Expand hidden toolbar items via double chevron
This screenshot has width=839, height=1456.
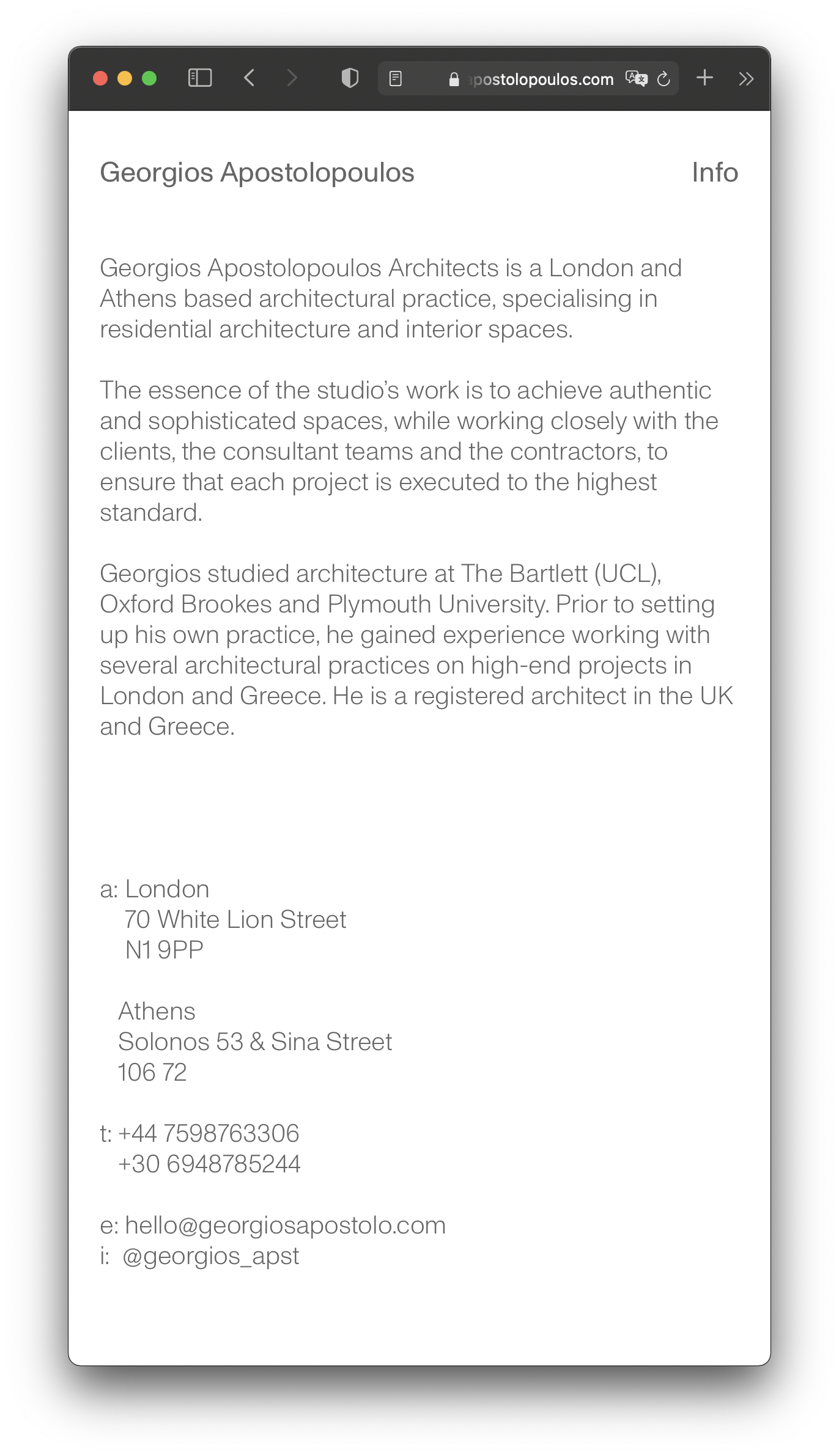pos(745,78)
